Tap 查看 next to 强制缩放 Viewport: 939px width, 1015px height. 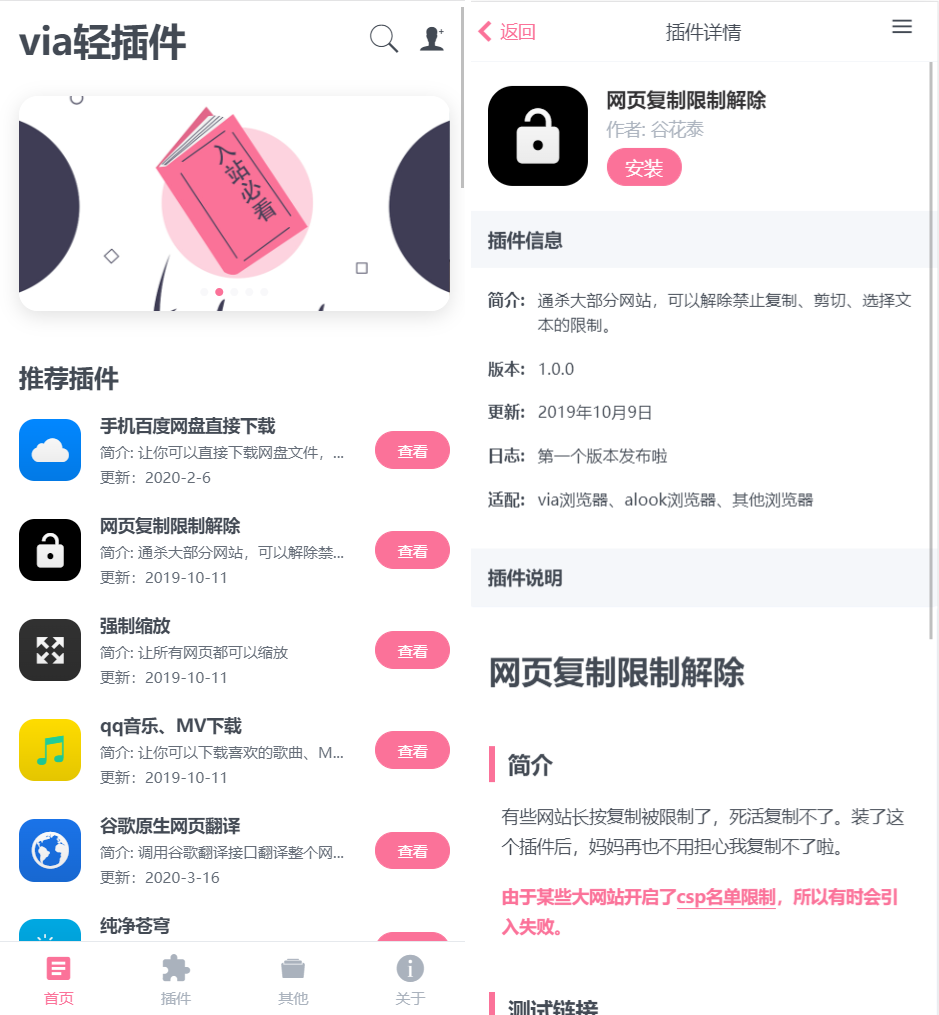[412, 651]
